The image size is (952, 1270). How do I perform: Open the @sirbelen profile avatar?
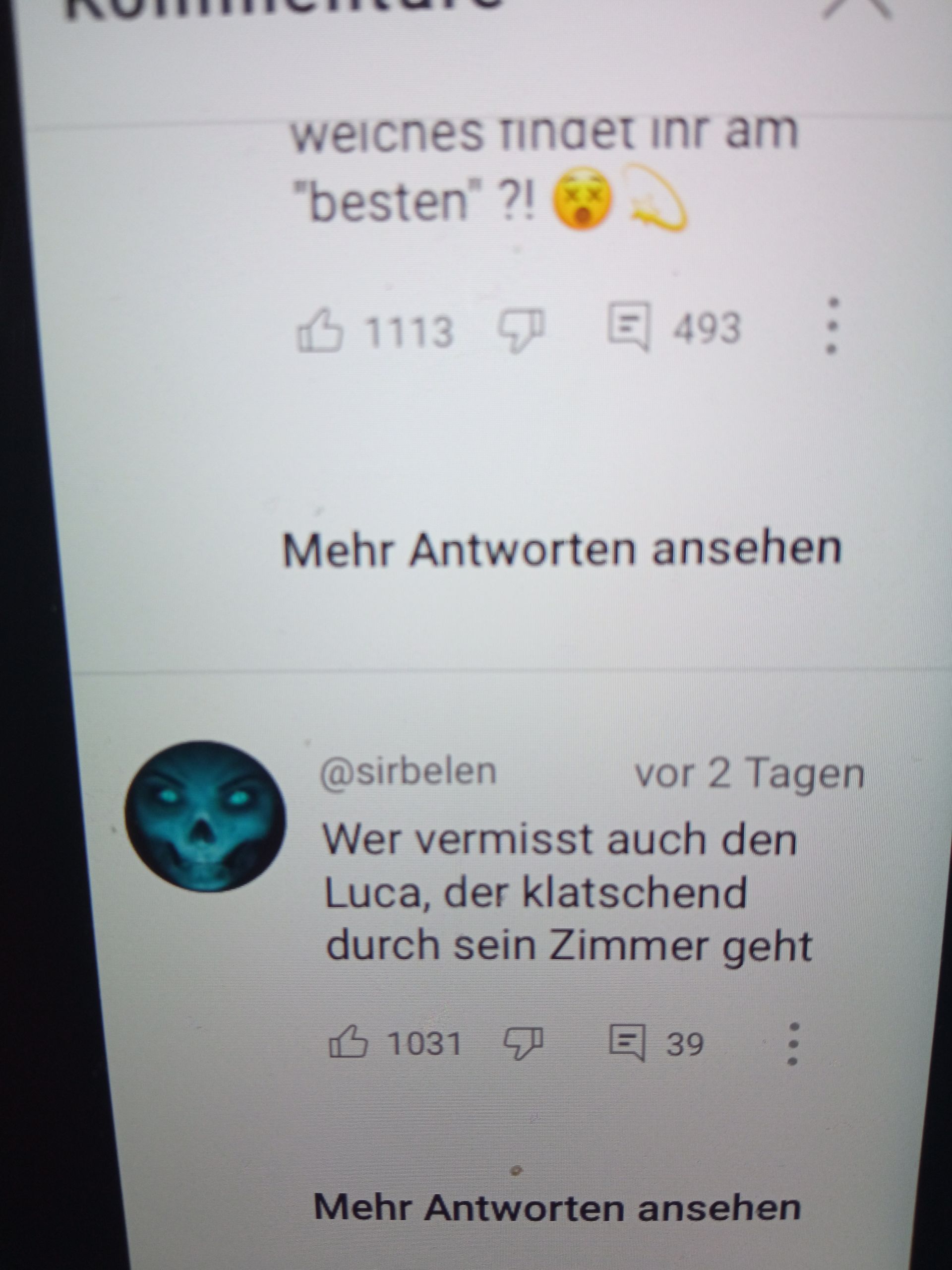(205, 815)
